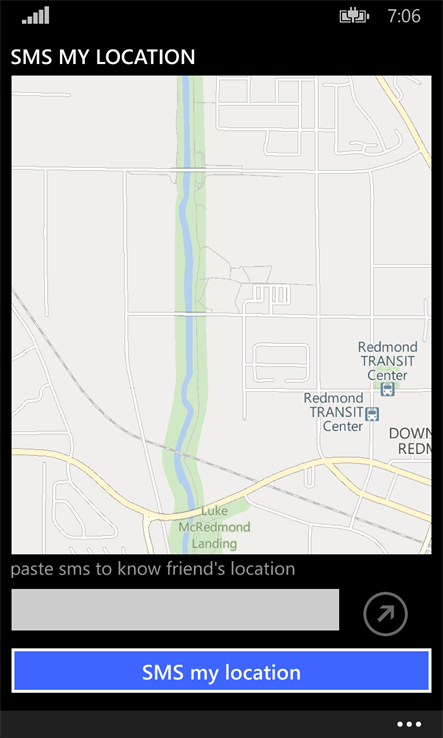
Task: Tap the arrow icon to locate friend
Action: [x=385, y=614]
